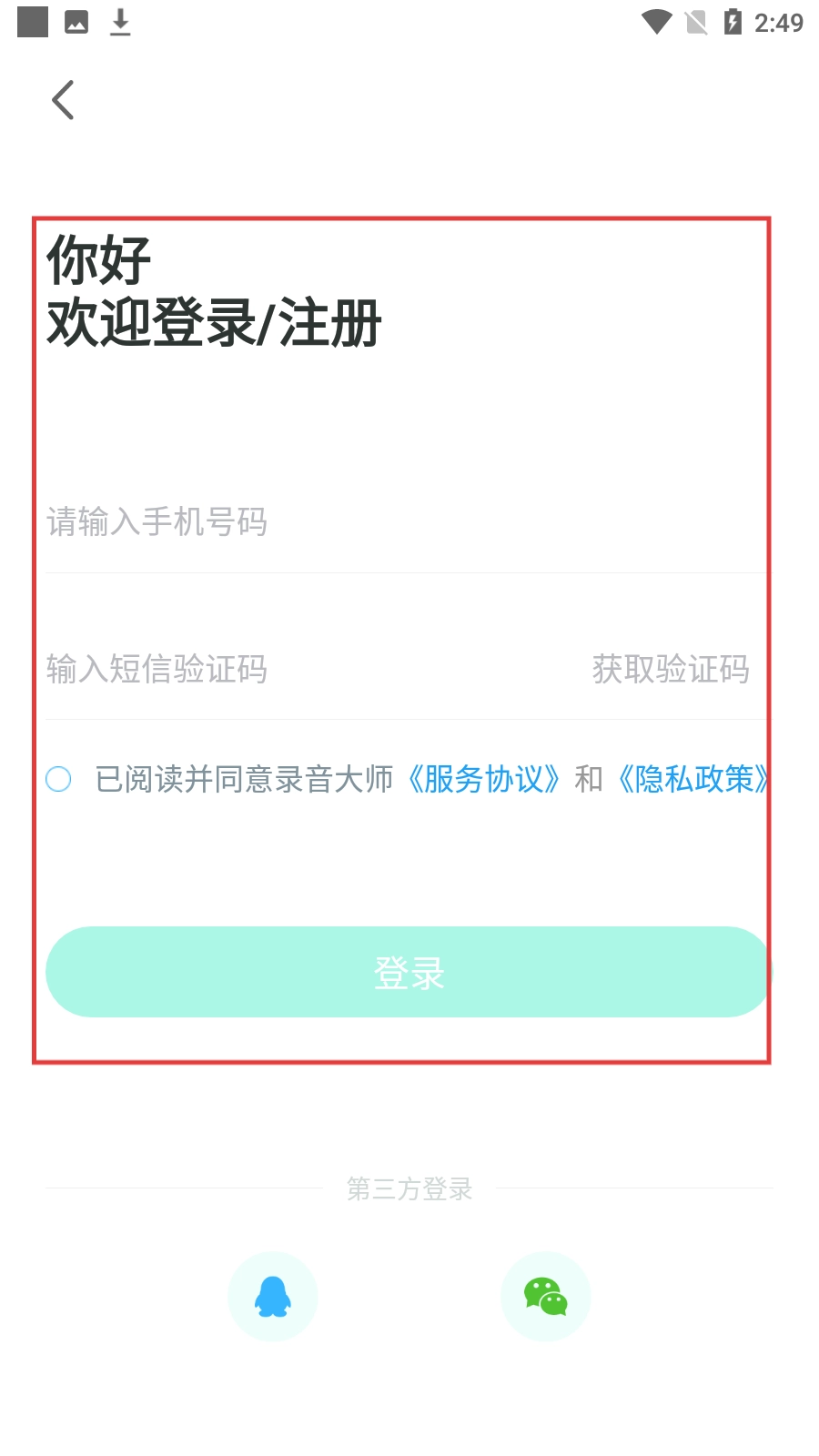Log in with QQ penguin icon

pyautogui.click(x=273, y=1297)
